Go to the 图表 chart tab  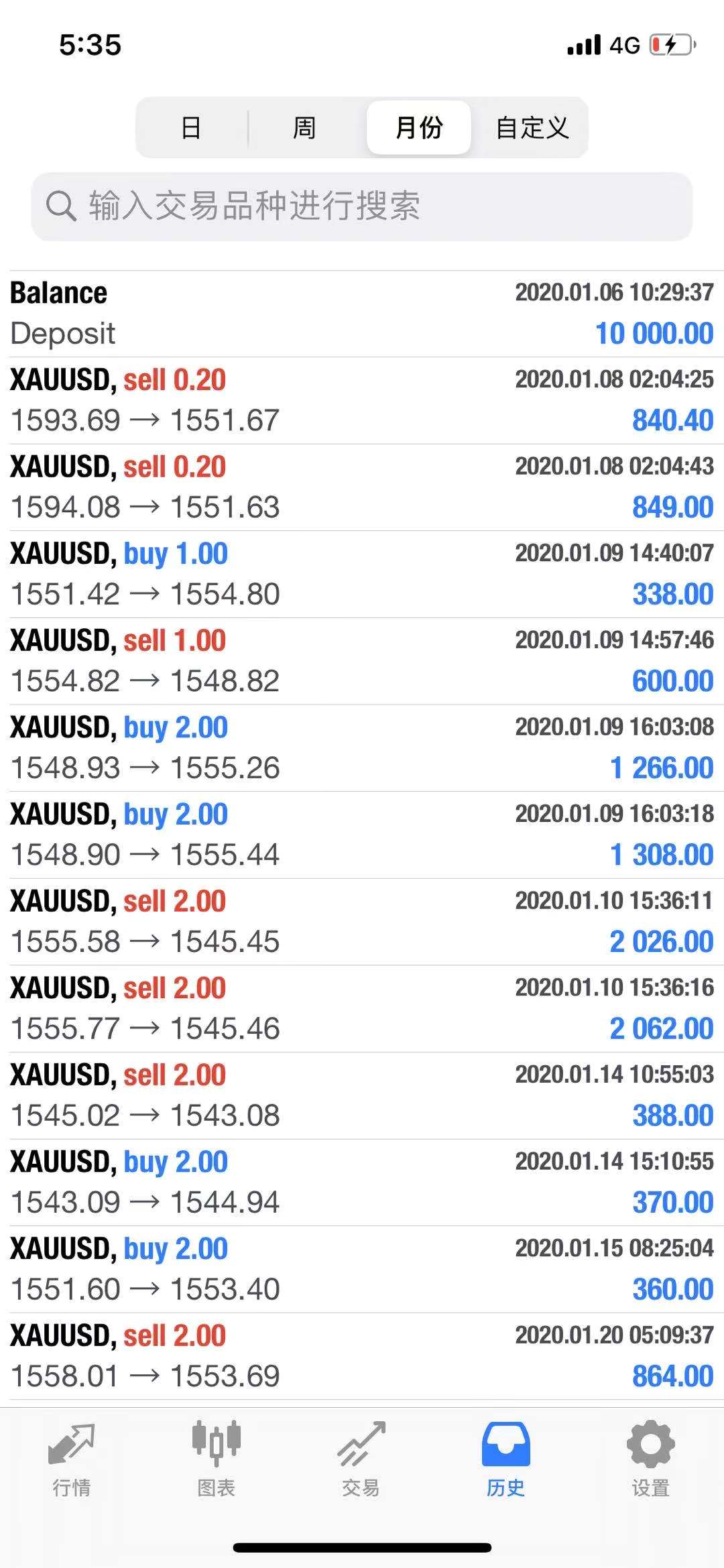pyautogui.click(x=216, y=1459)
